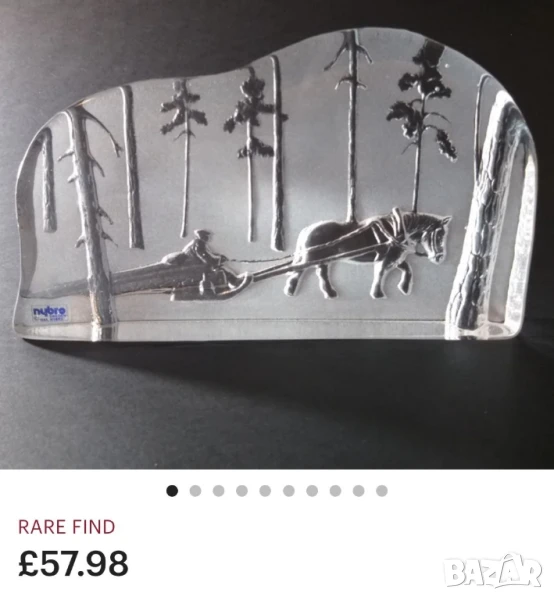Select the last photo indicator dot
Screen dimensions: 554x600
382,491
